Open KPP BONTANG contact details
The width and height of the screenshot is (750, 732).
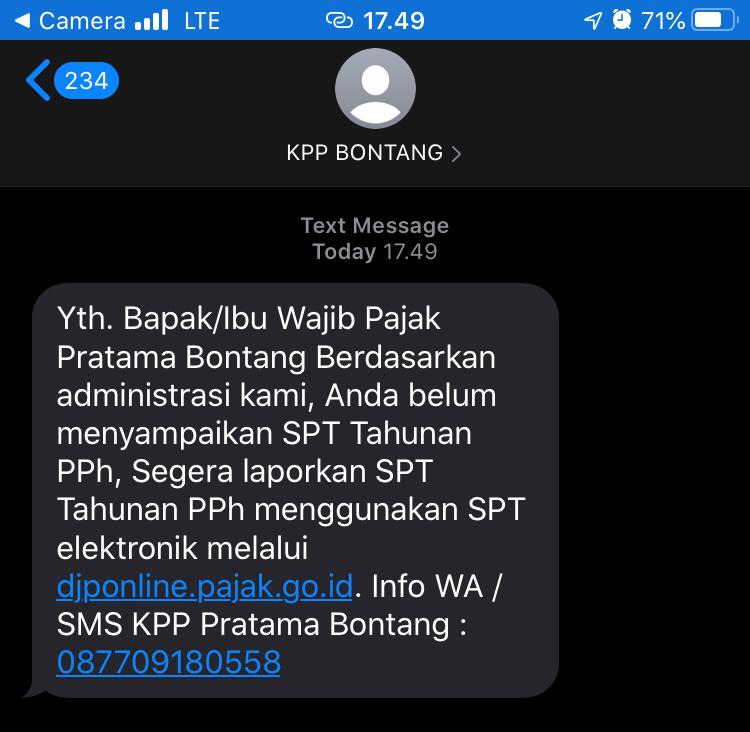[x=374, y=153]
